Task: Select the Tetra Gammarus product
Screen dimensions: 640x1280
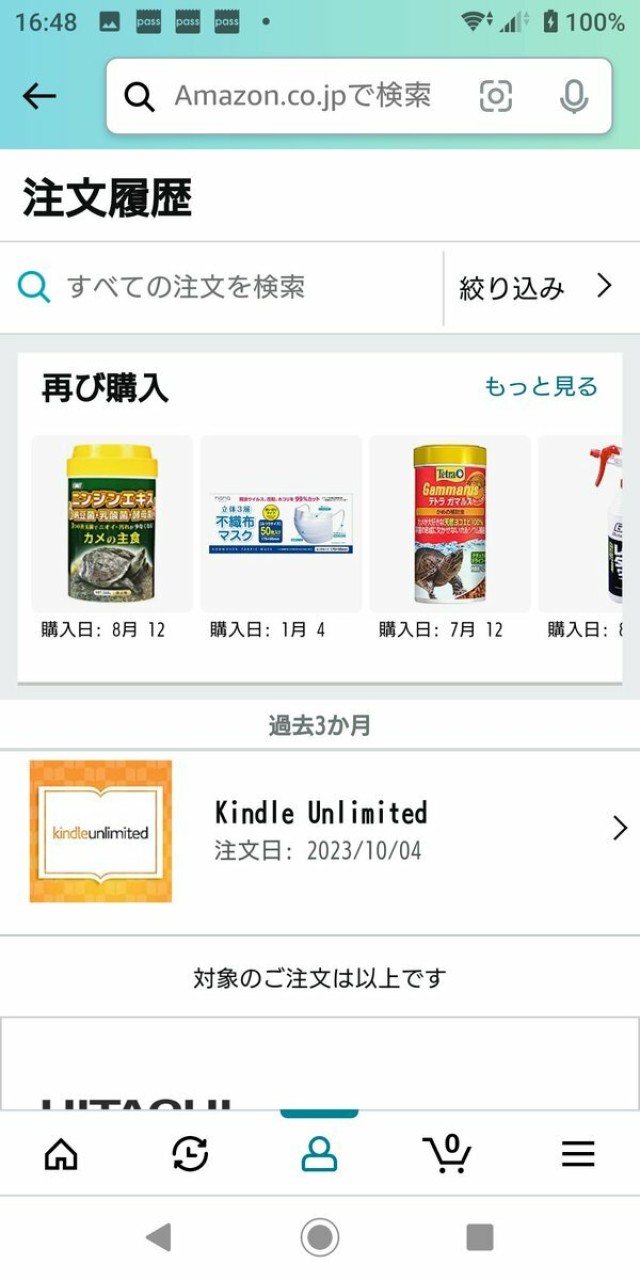Action: coord(450,523)
